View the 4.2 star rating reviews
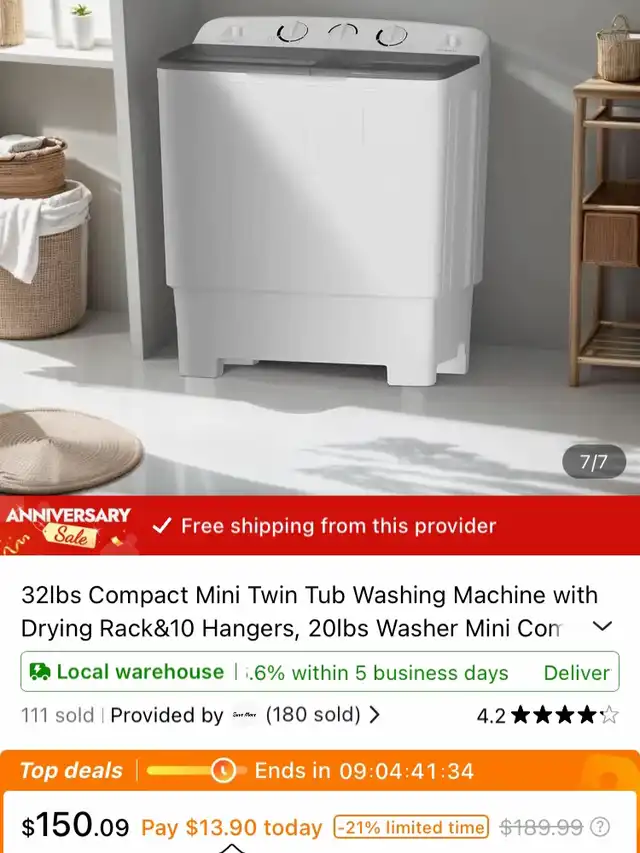The height and width of the screenshot is (853, 640). pyautogui.click(x=547, y=715)
